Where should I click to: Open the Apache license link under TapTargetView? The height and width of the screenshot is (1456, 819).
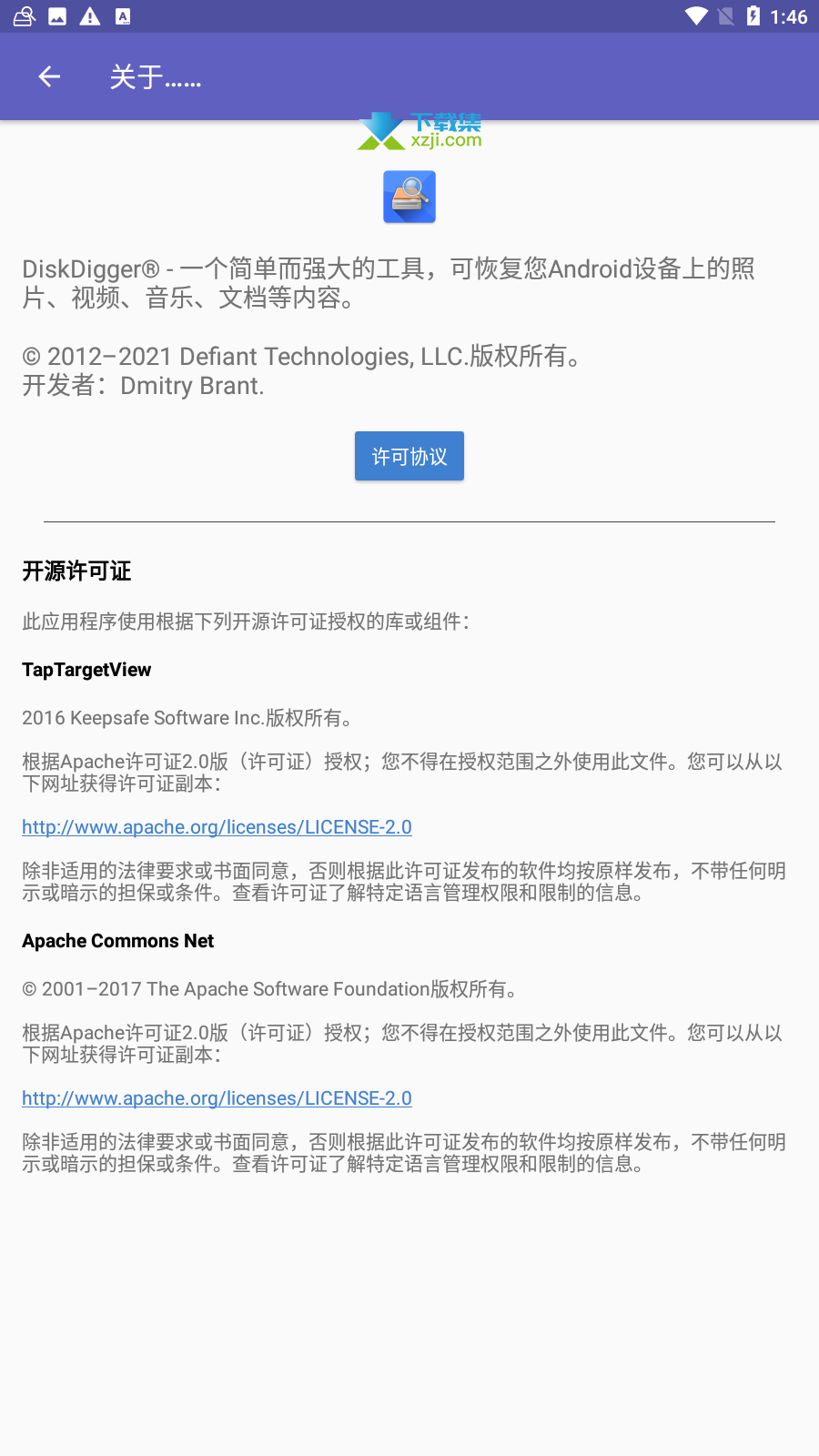[x=217, y=827]
